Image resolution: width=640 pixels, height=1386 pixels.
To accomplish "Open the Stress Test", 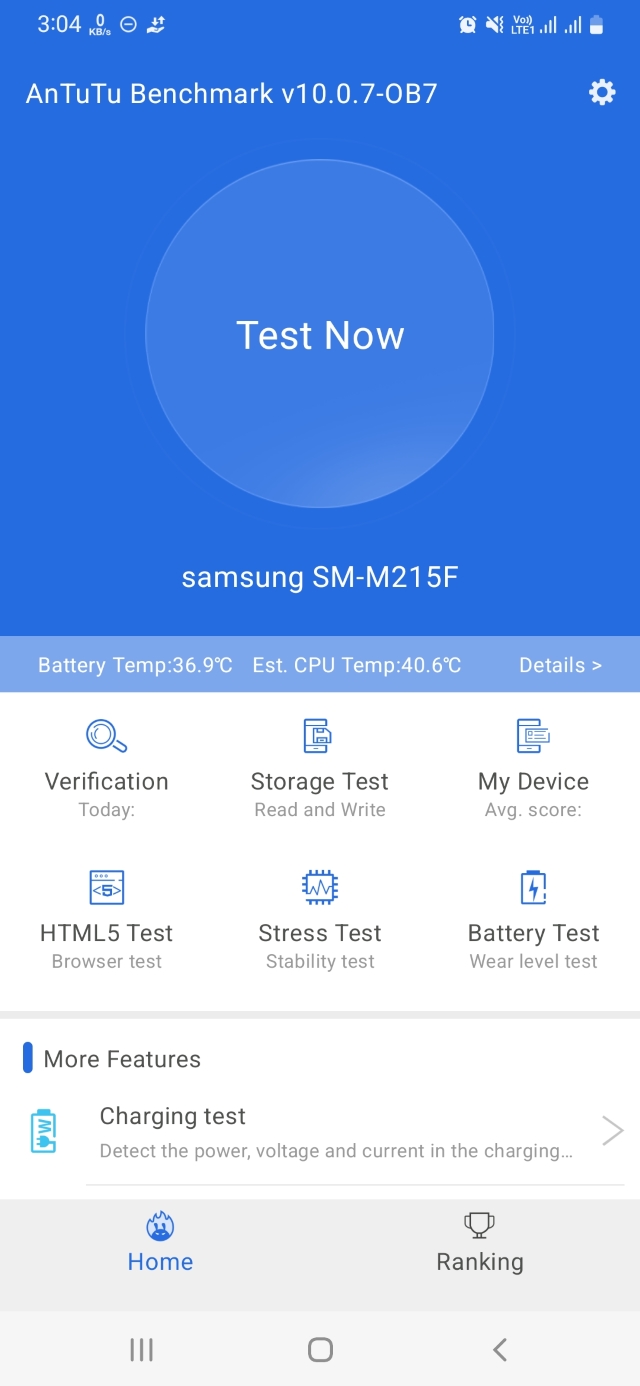I will tap(320, 919).
